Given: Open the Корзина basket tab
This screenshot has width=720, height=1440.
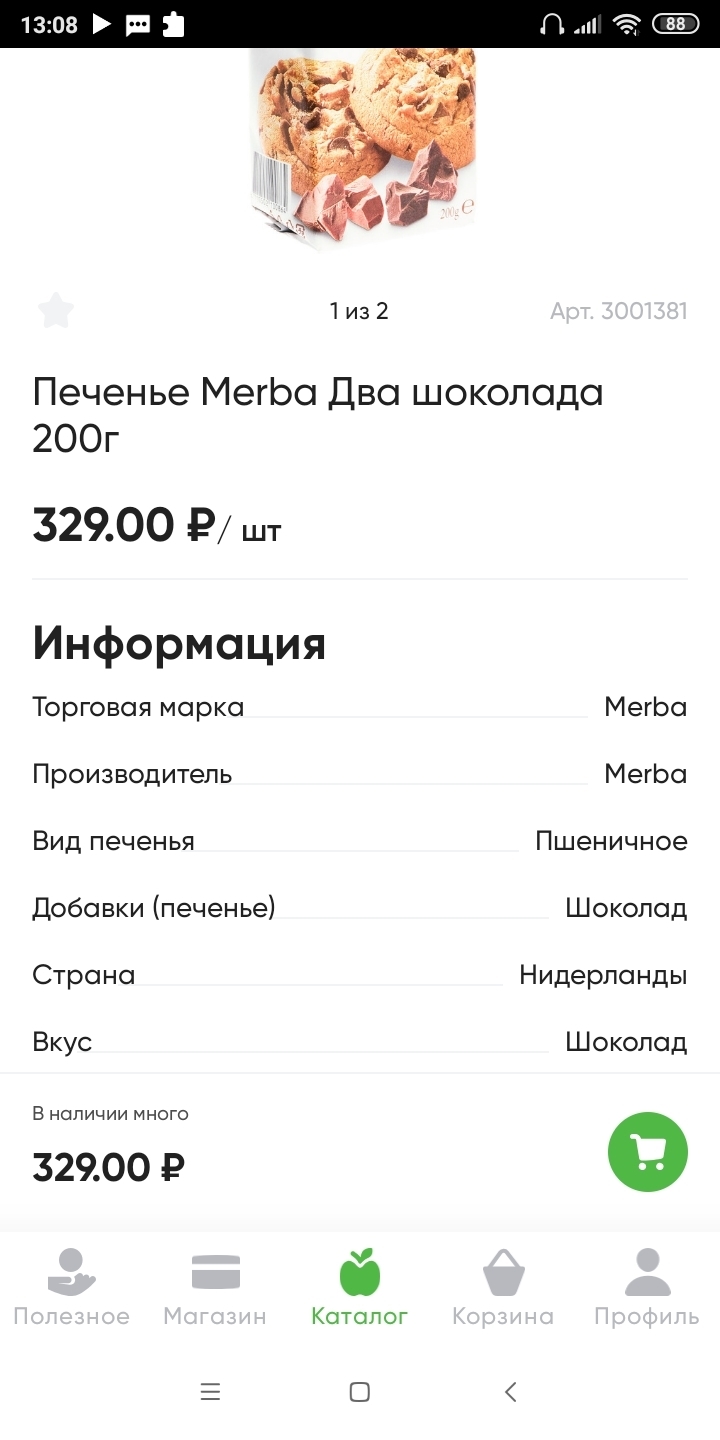Looking at the screenshot, I should click(x=503, y=1287).
